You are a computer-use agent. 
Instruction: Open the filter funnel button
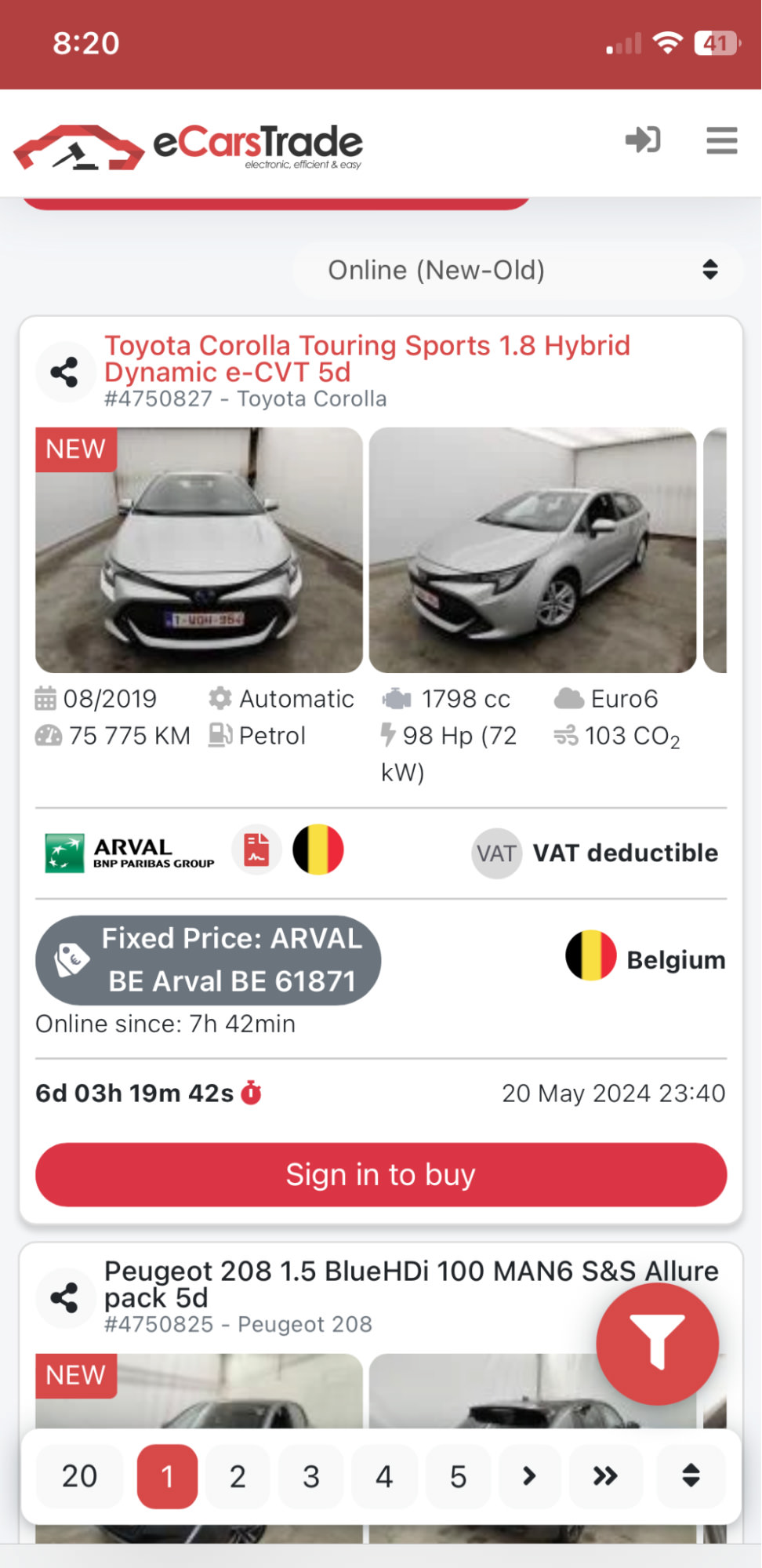pyautogui.click(x=659, y=1344)
